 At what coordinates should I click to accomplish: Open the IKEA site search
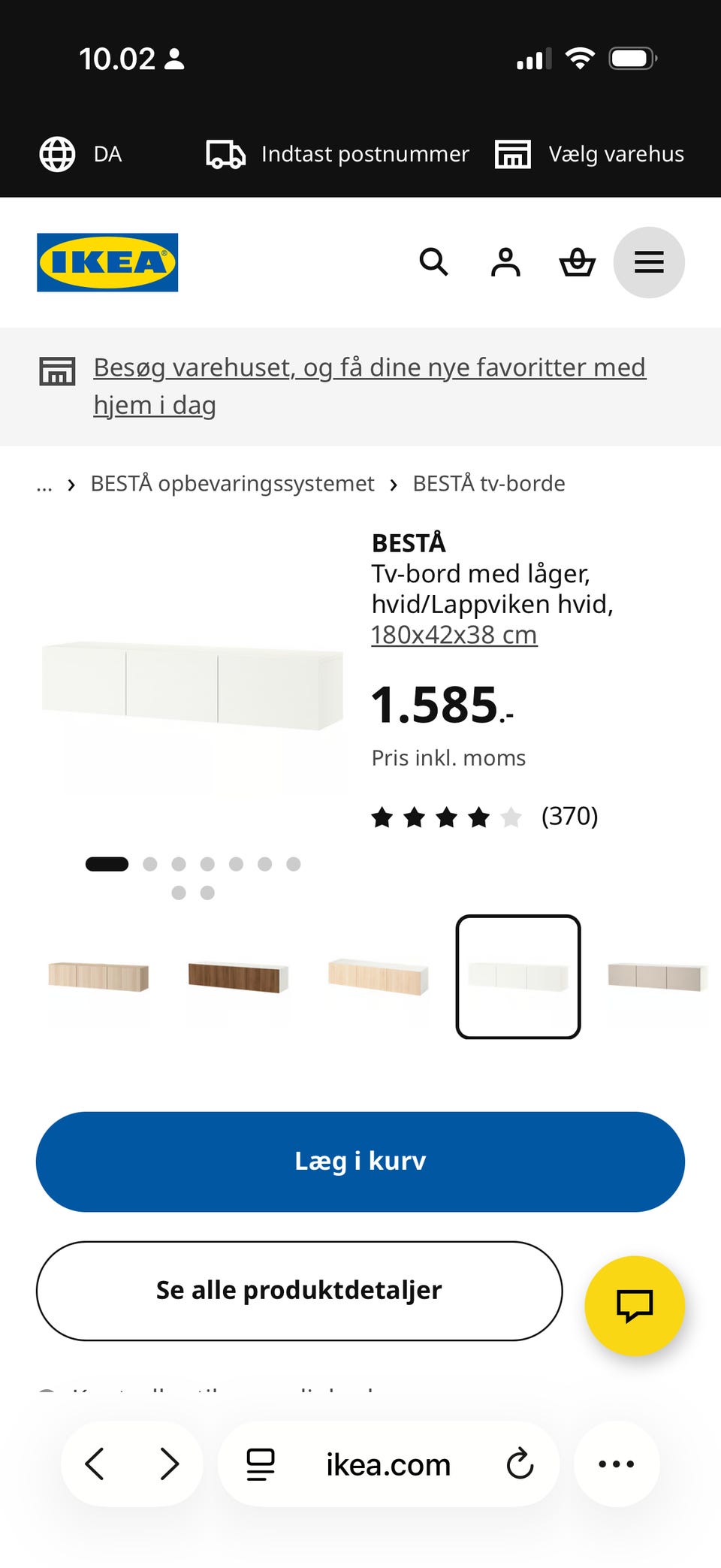tap(433, 262)
